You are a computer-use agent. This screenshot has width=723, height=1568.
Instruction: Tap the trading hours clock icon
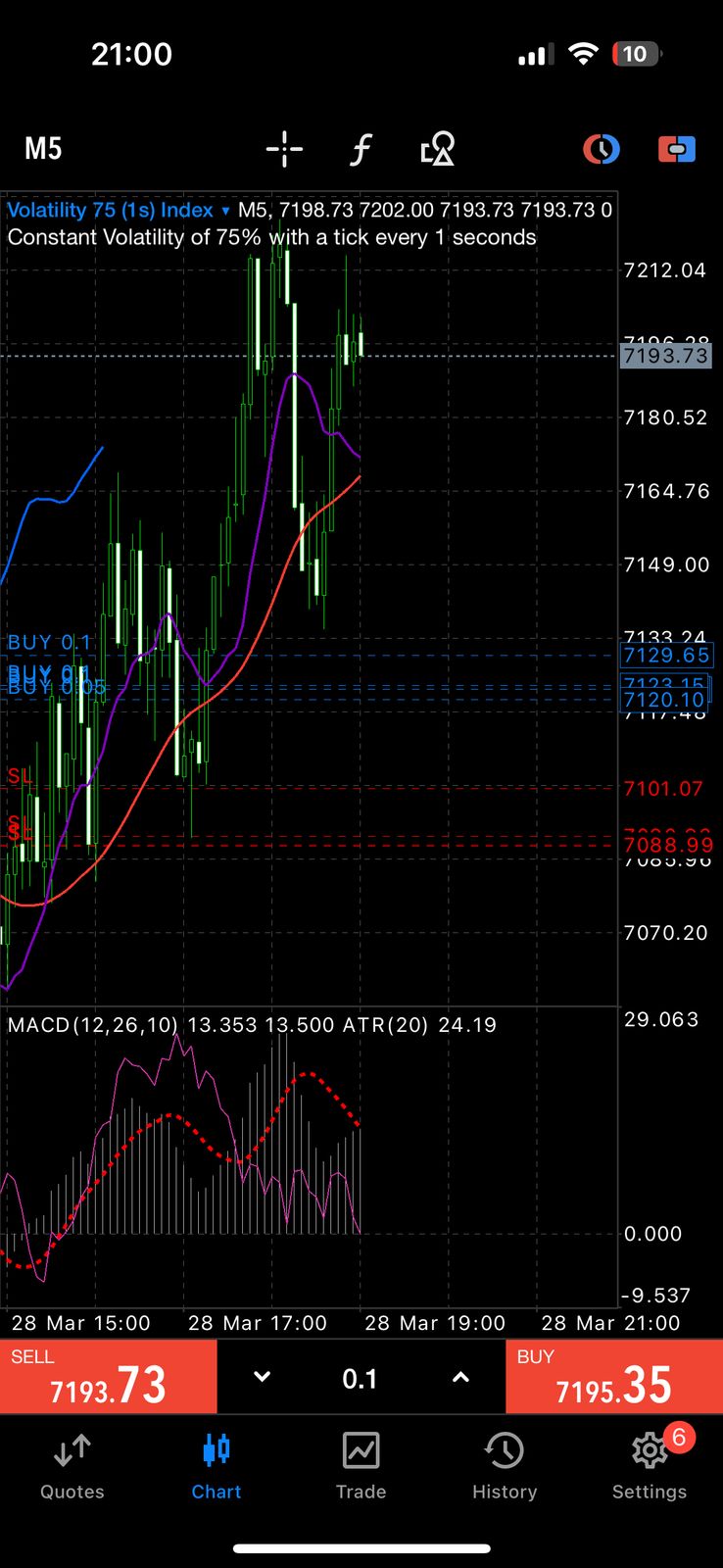[x=601, y=149]
